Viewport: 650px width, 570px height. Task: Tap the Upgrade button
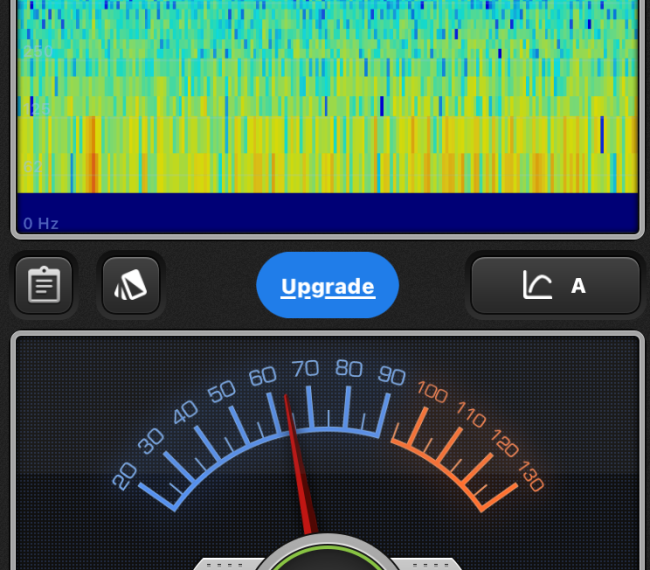(x=327, y=286)
